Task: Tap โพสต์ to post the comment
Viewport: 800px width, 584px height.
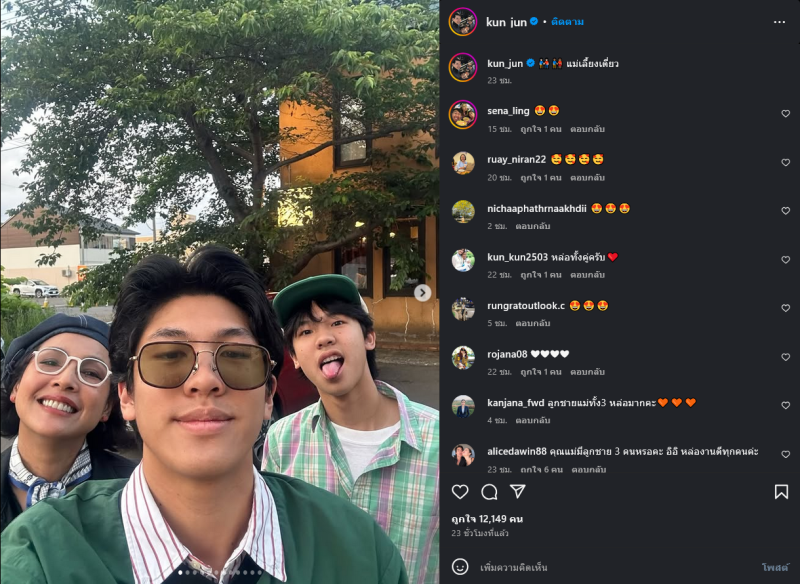Action: (775, 567)
